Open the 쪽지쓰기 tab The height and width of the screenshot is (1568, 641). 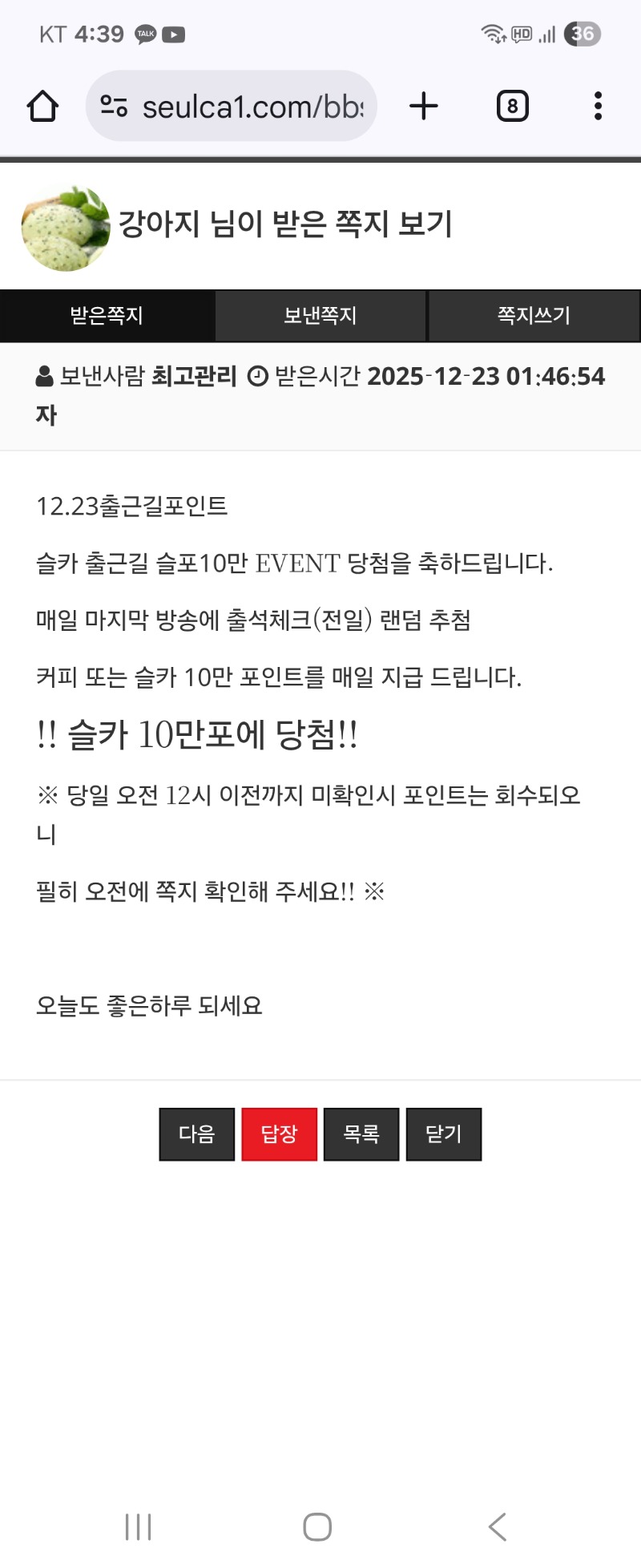pos(534,316)
